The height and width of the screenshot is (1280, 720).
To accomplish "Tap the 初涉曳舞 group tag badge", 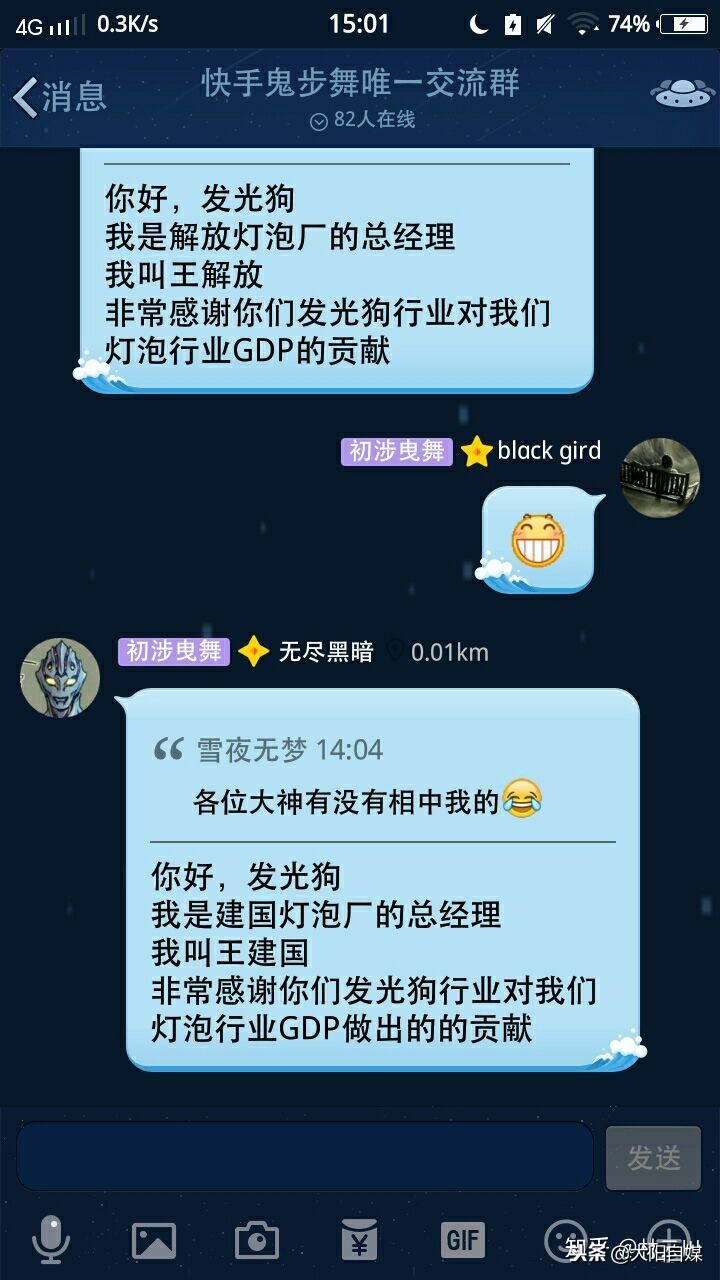I will pyautogui.click(x=174, y=652).
